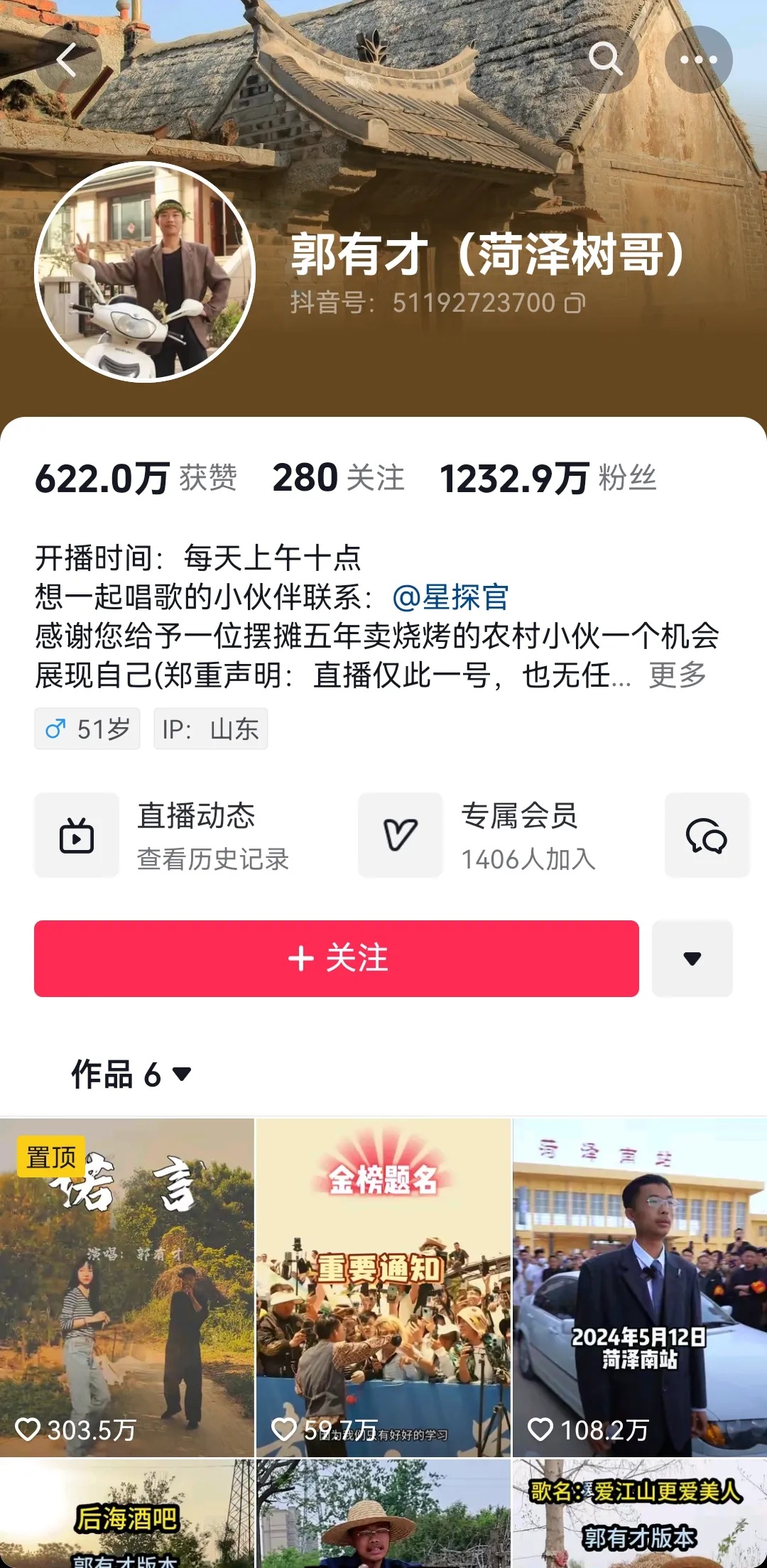Open the @星探官 mention link
Viewport: 767px width, 1568px height.
tap(450, 597)
